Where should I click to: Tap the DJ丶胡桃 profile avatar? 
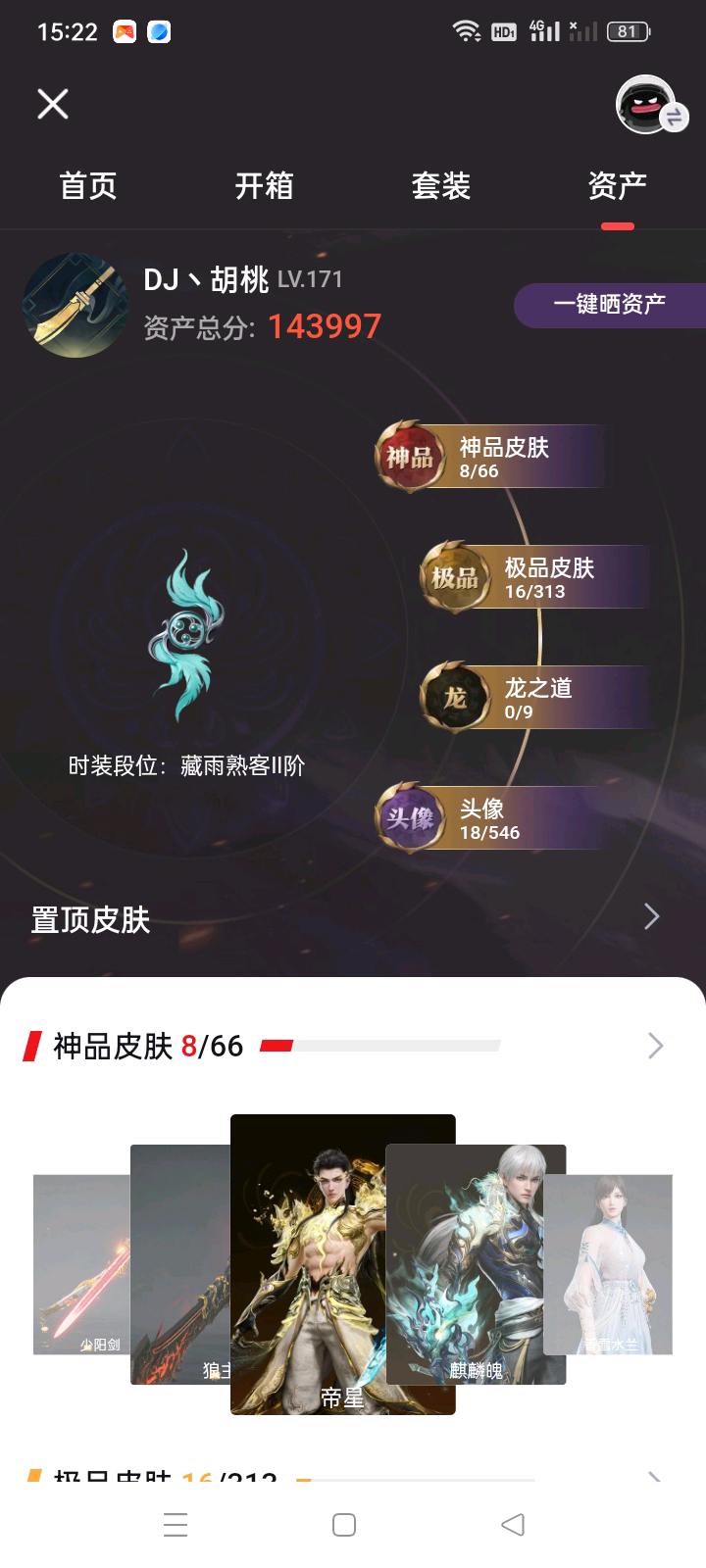[x=76, y=305]
